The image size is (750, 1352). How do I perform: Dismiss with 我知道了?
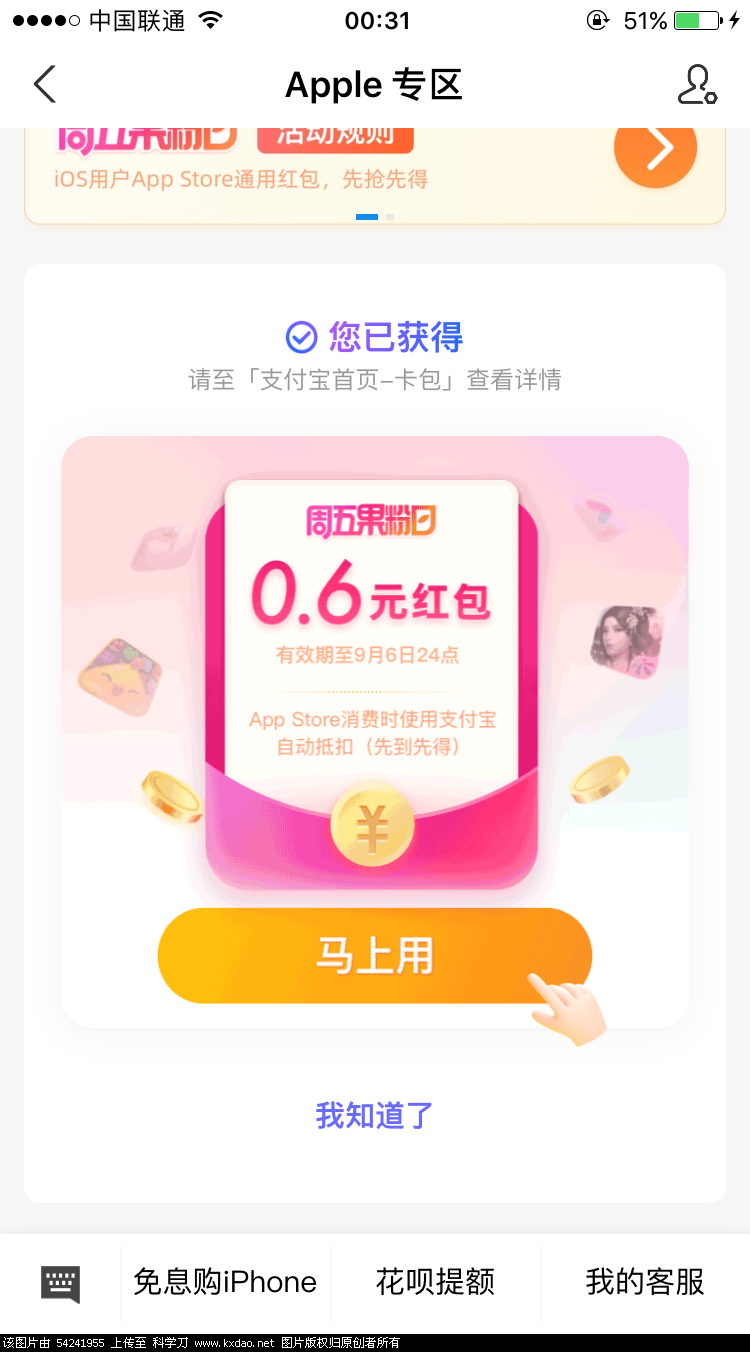pos(374,1115)
